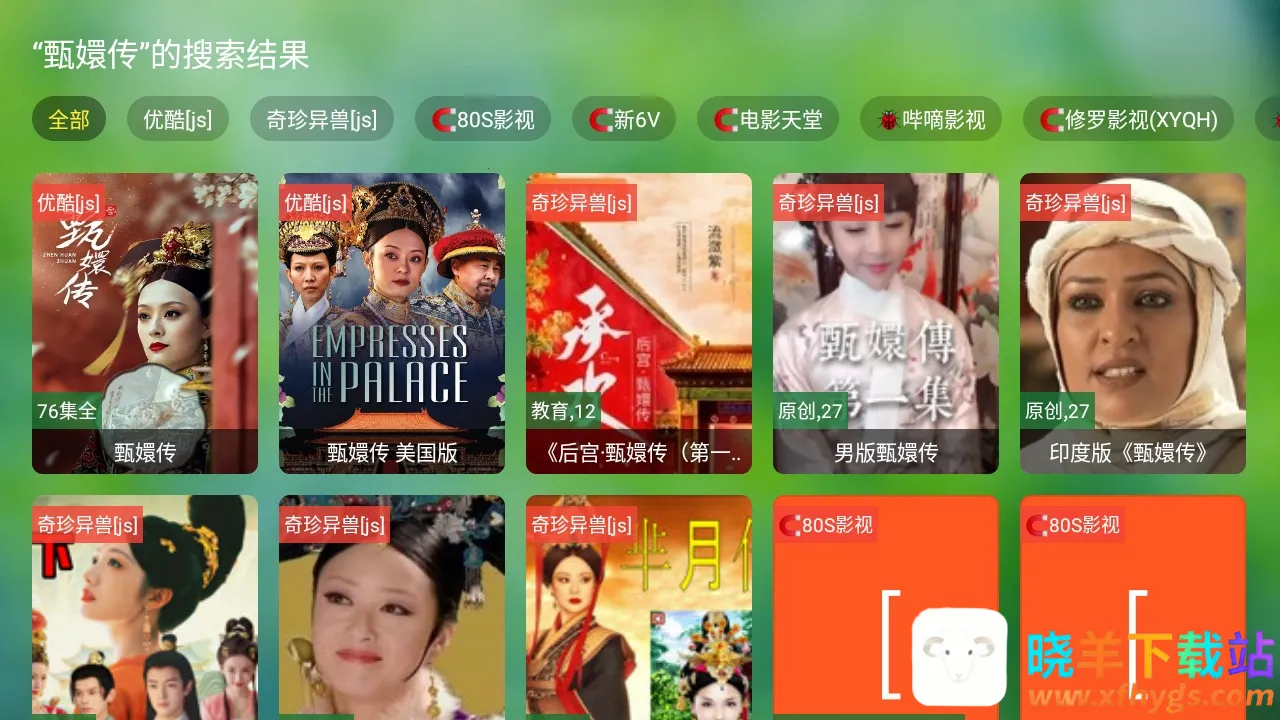The image size is (1280, 720).
Task: Switch to the 奇珍异兽[js] source chip
Action: pos(321,120)
